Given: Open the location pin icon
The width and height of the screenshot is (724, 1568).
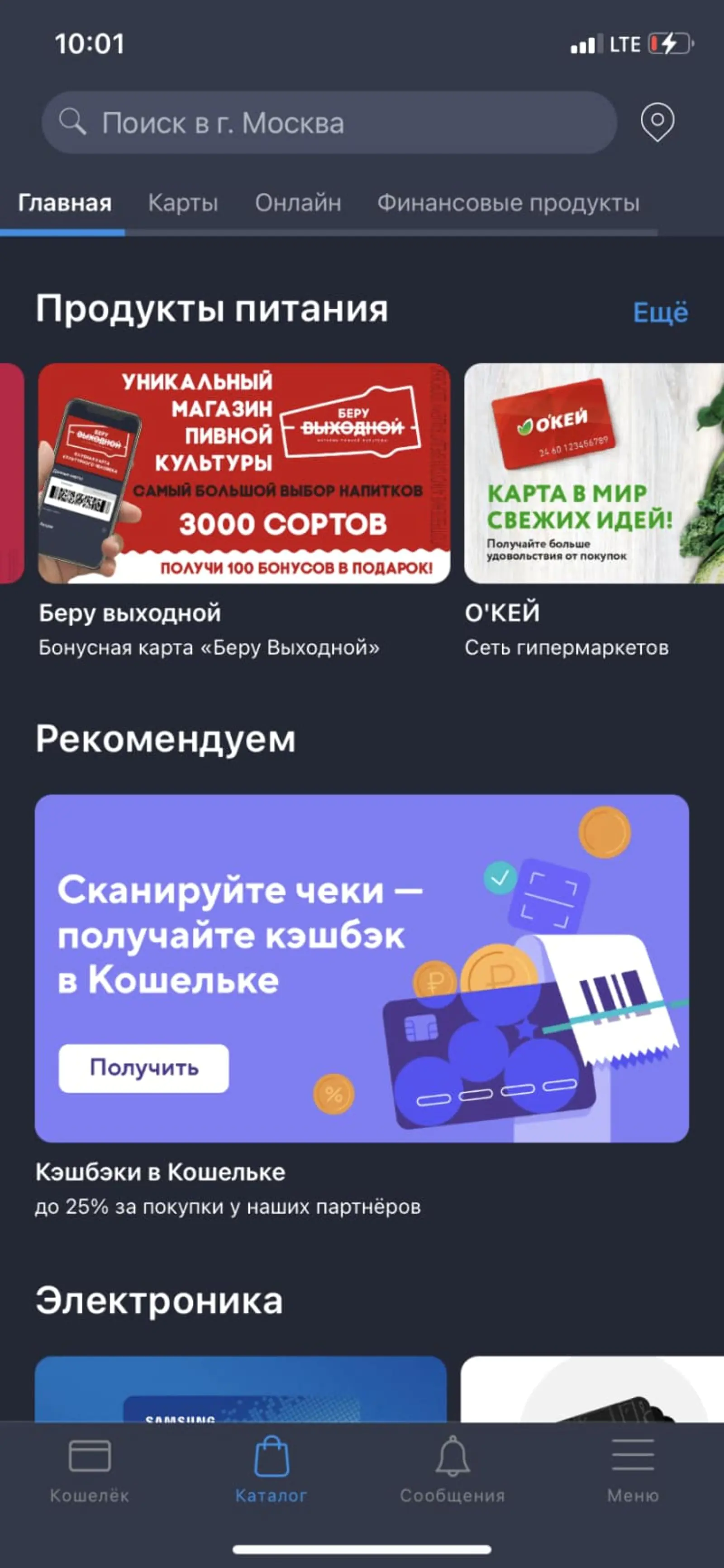Looking at the screenshot, I should (657, 122).
